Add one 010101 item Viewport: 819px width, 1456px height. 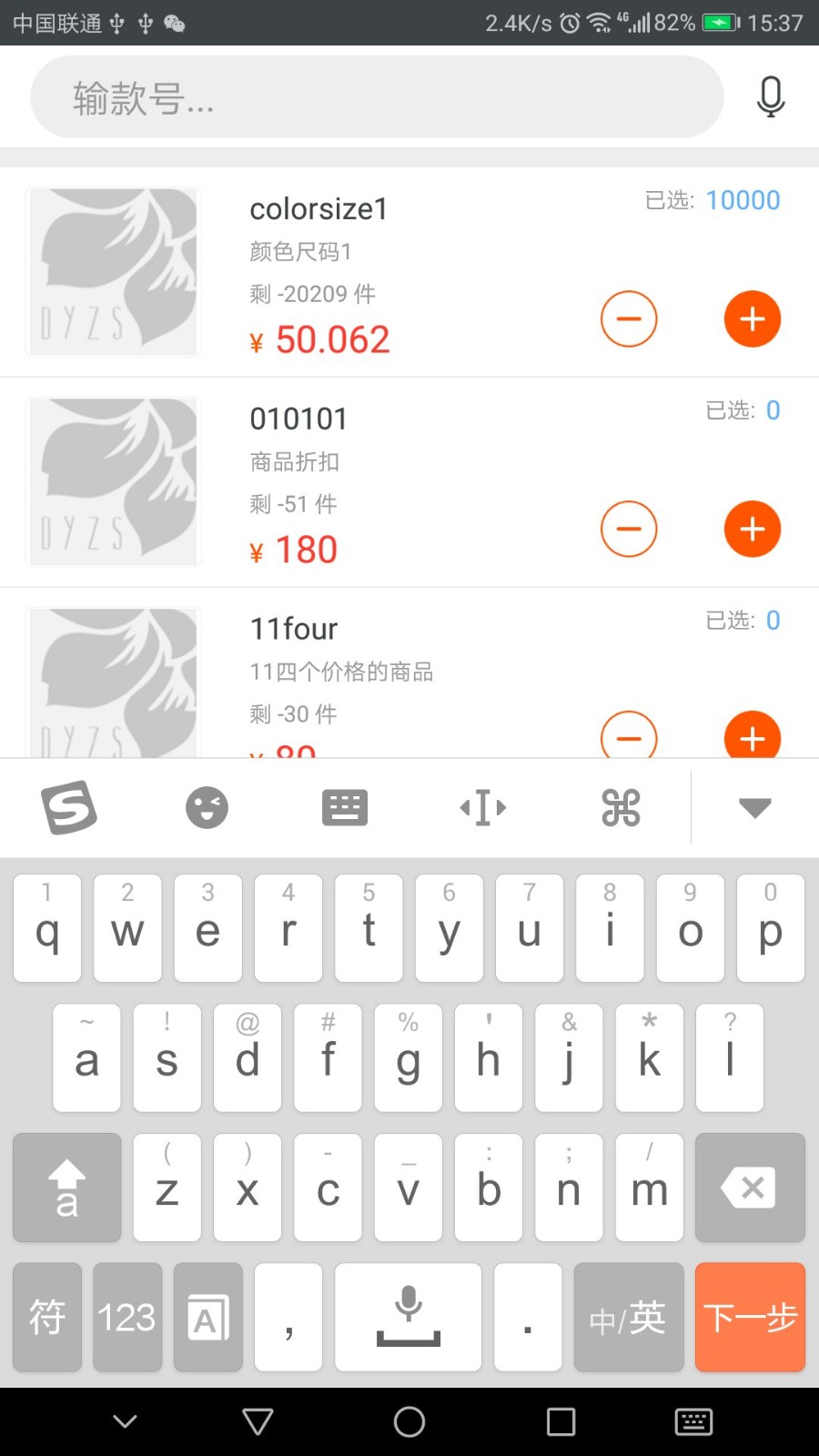(752, 529)
